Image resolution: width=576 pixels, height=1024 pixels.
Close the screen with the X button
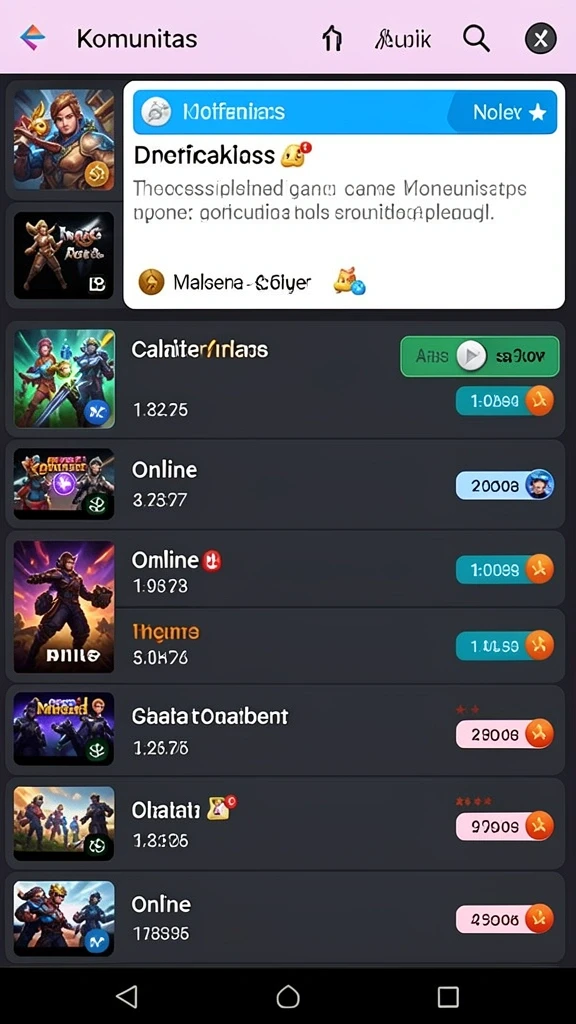coord(541,39)
